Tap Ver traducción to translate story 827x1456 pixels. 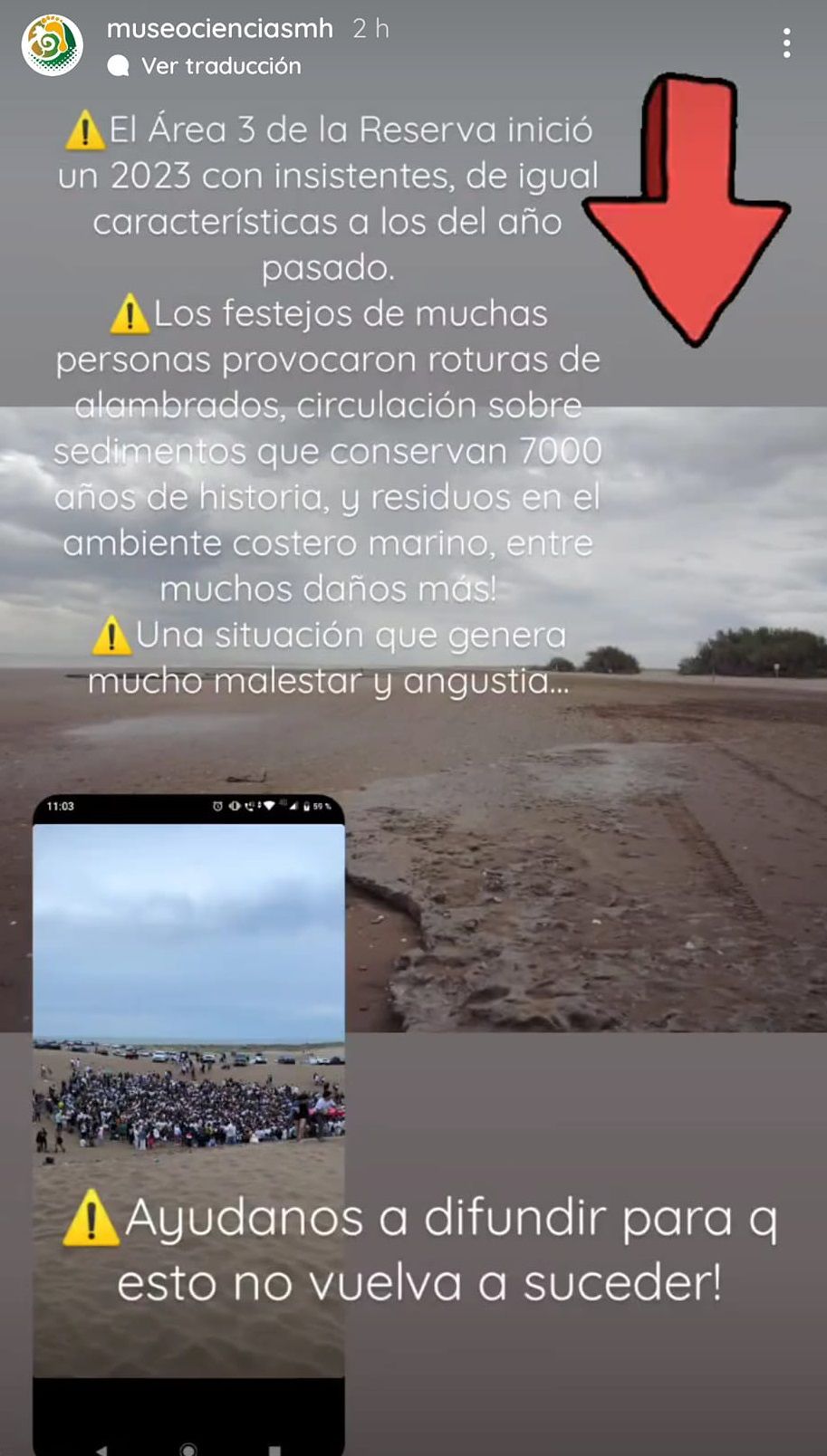tap(220, 66)
